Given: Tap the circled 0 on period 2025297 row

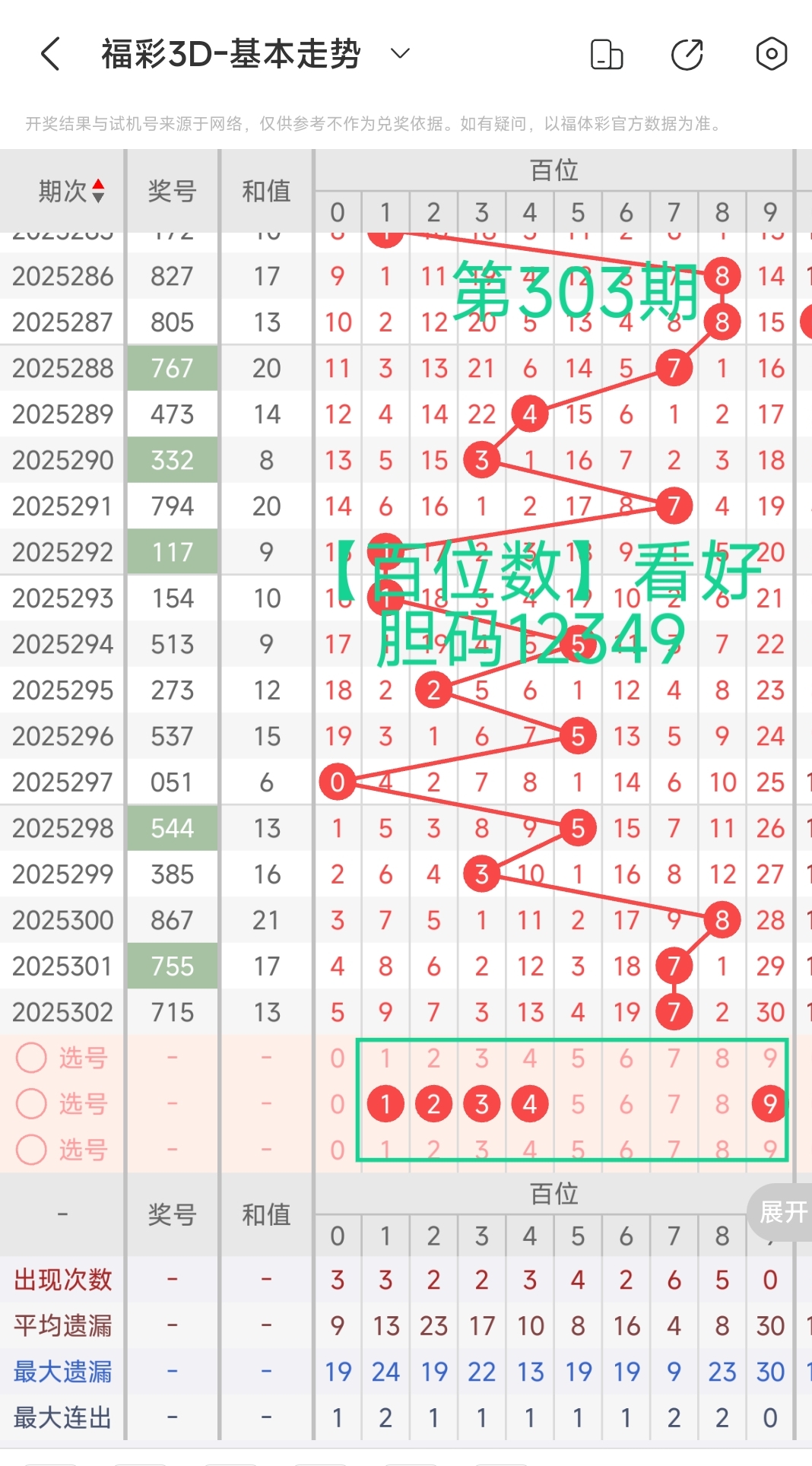Looking at the screenshot, I should tap(338, 782).
